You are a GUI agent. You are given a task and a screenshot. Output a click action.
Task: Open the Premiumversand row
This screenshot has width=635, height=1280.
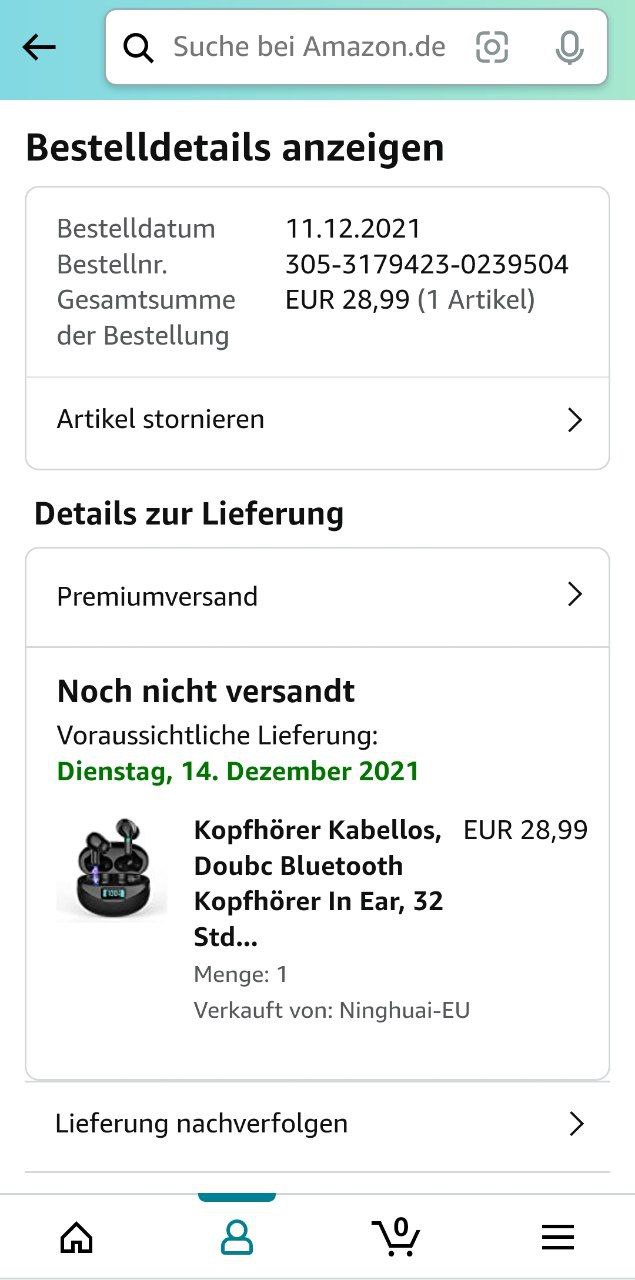(317, 597)
